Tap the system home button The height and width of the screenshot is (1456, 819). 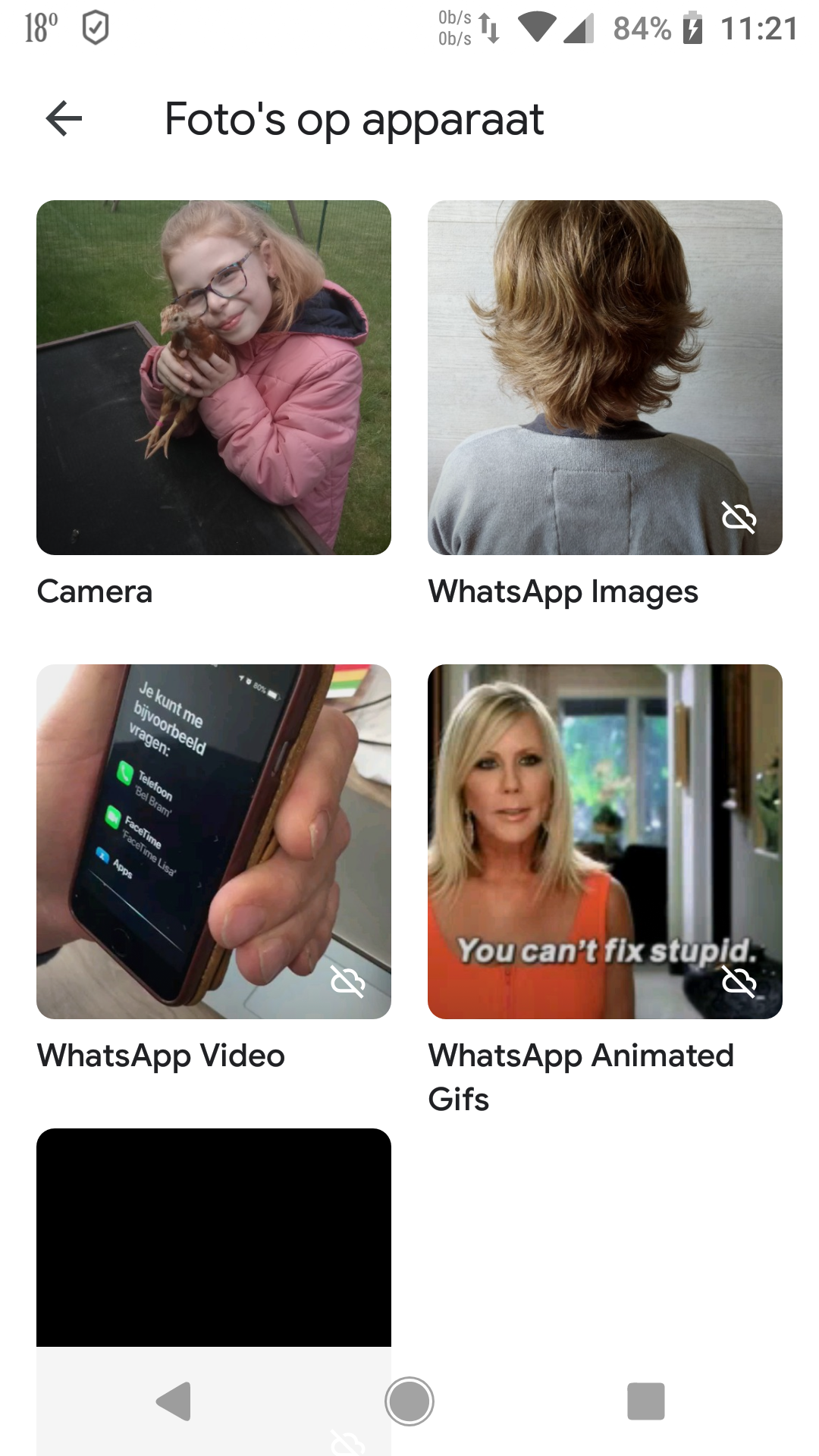(x=409, y=1401)
